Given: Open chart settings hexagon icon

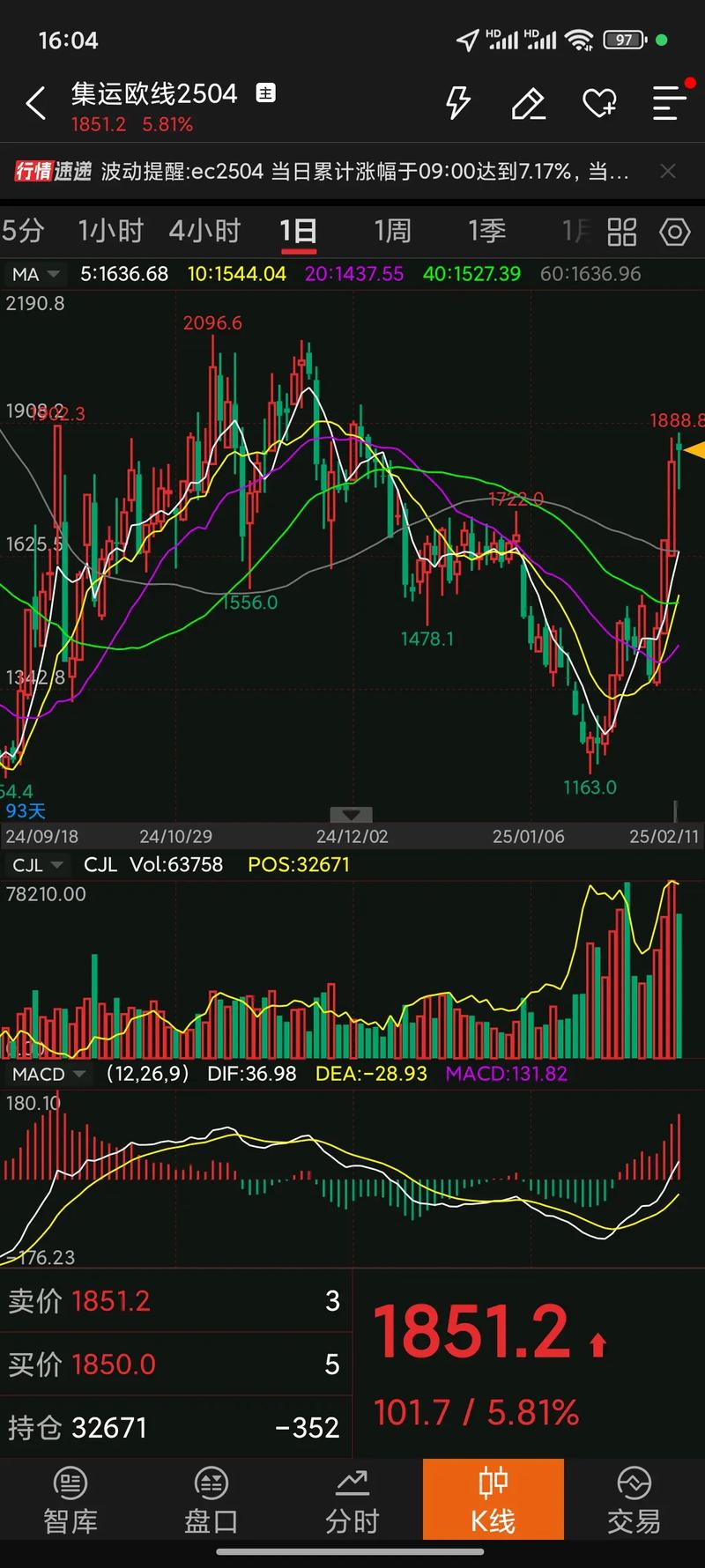Looking at the screenshot, I should point(675,232).
